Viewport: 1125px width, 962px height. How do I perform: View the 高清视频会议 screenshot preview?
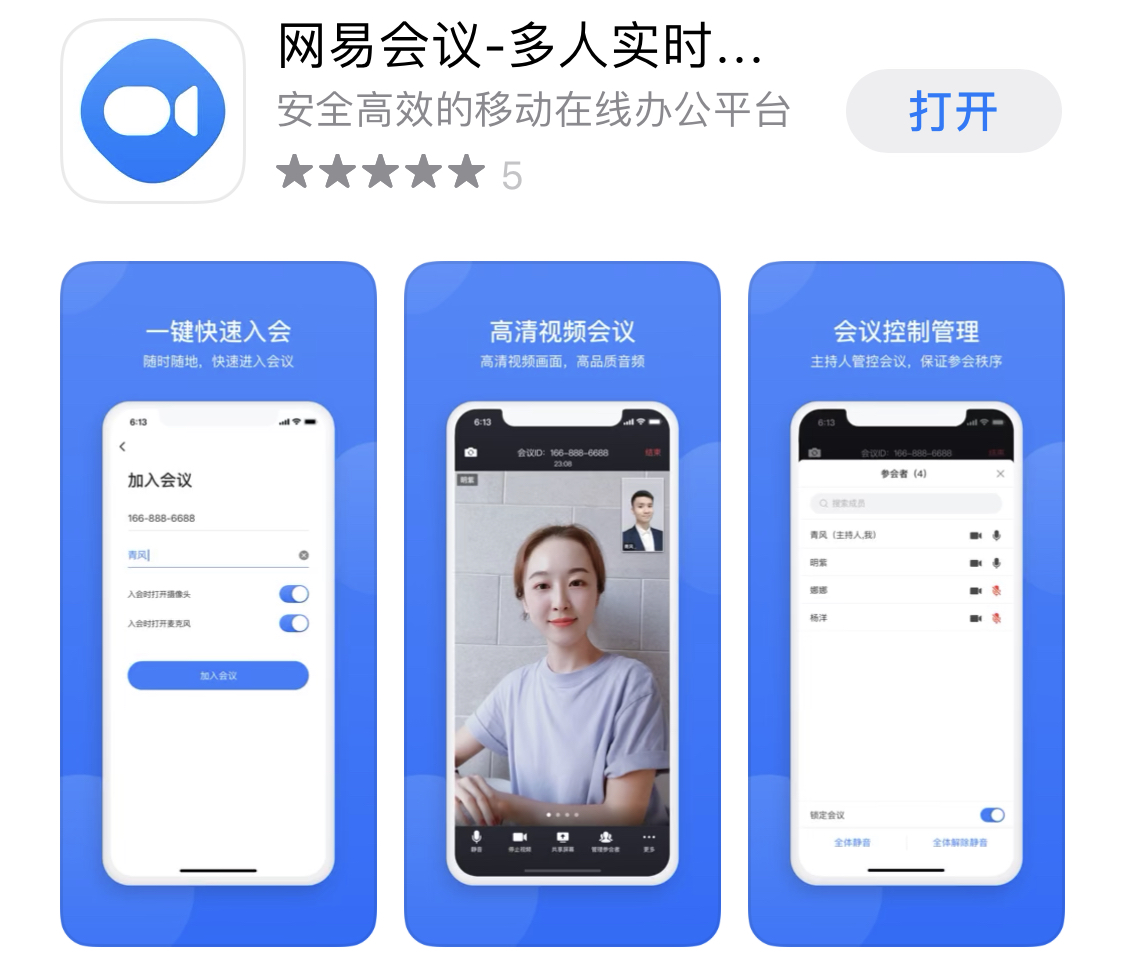562,603
